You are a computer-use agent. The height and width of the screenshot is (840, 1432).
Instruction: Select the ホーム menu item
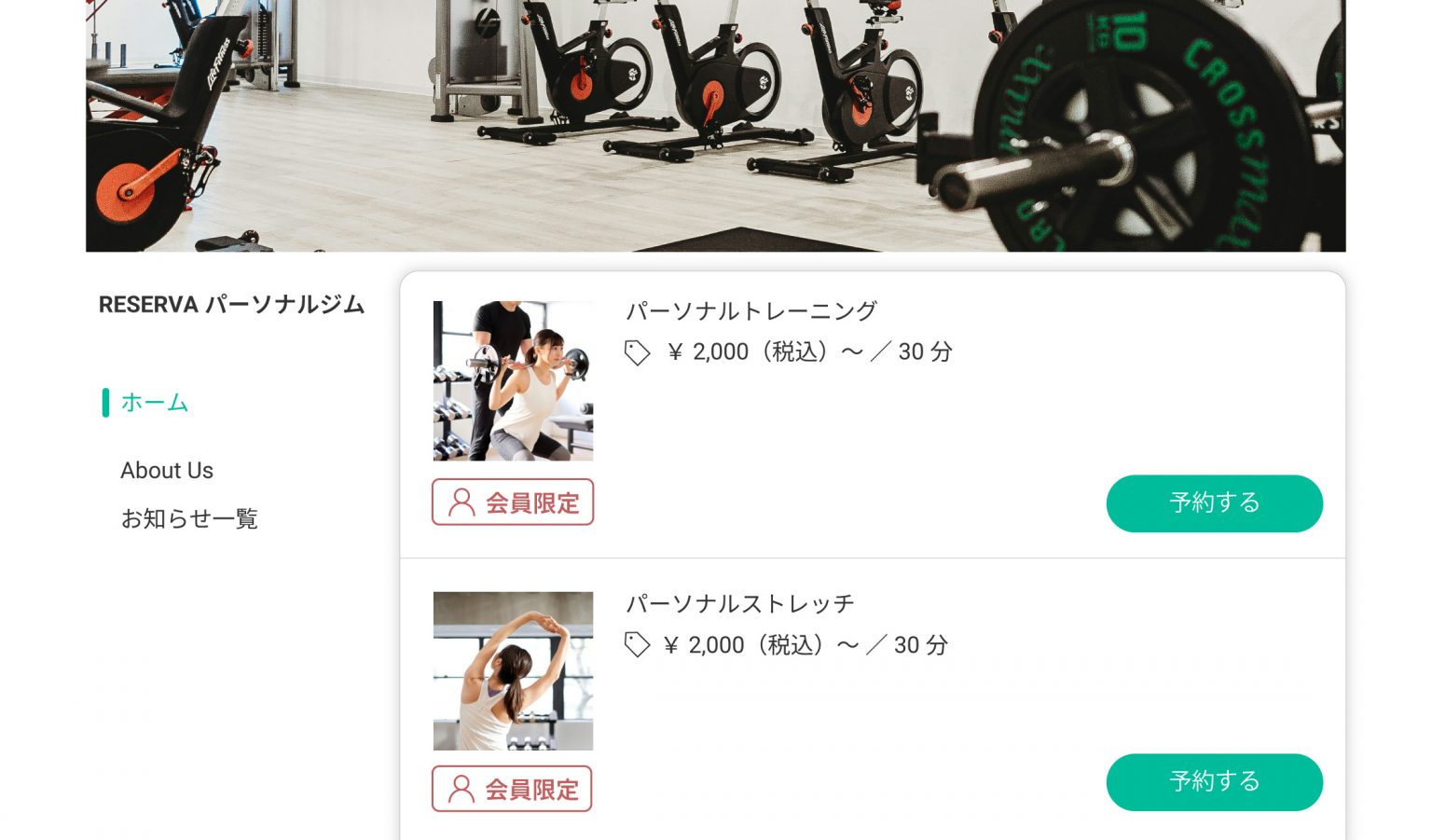pos(155,403)
